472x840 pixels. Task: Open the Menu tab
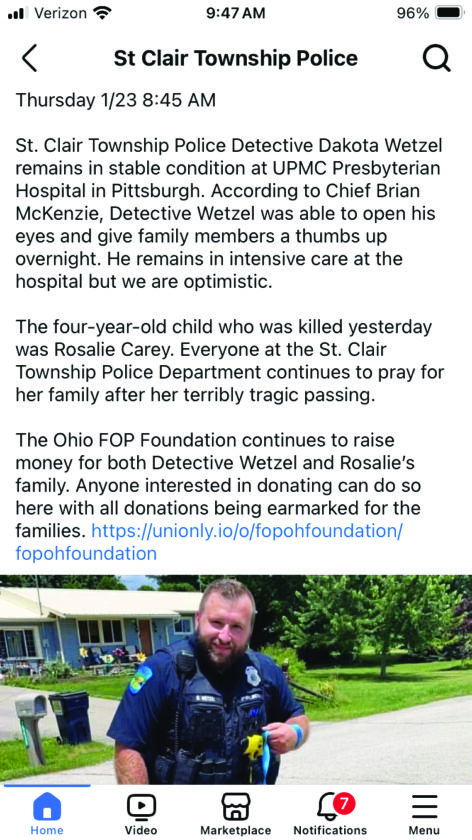(424, 814)
